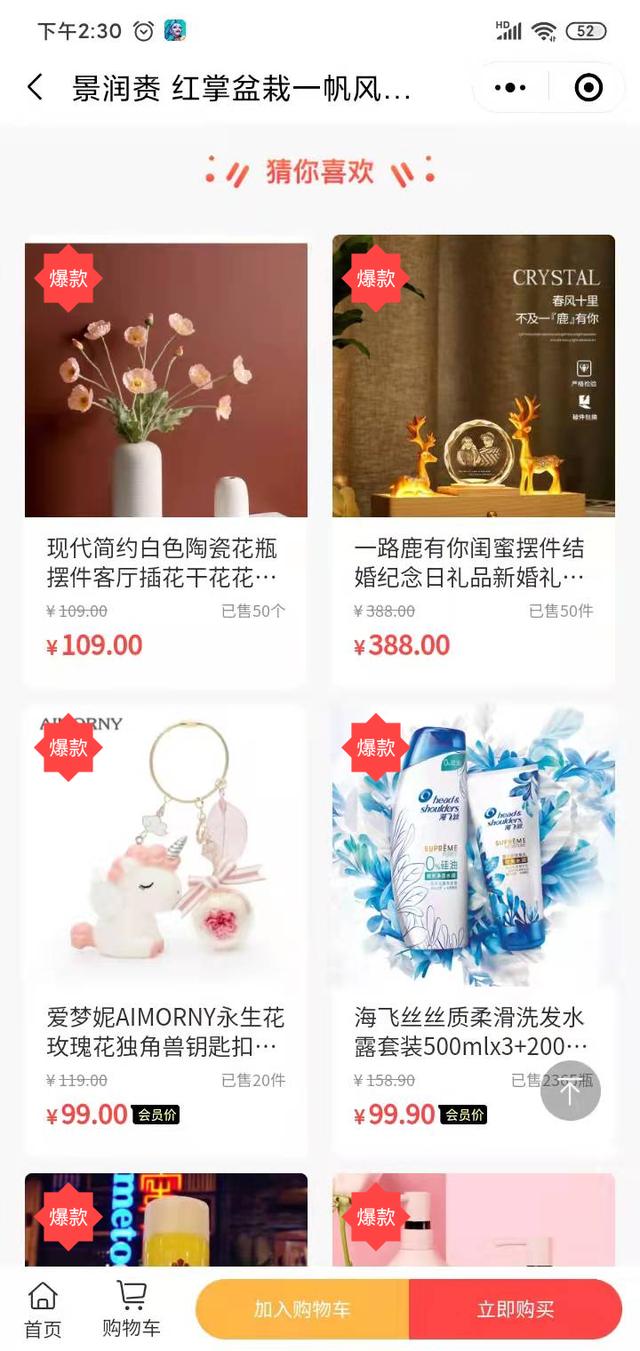View the crystal deer ornament gift item

[x=473, y=380]
